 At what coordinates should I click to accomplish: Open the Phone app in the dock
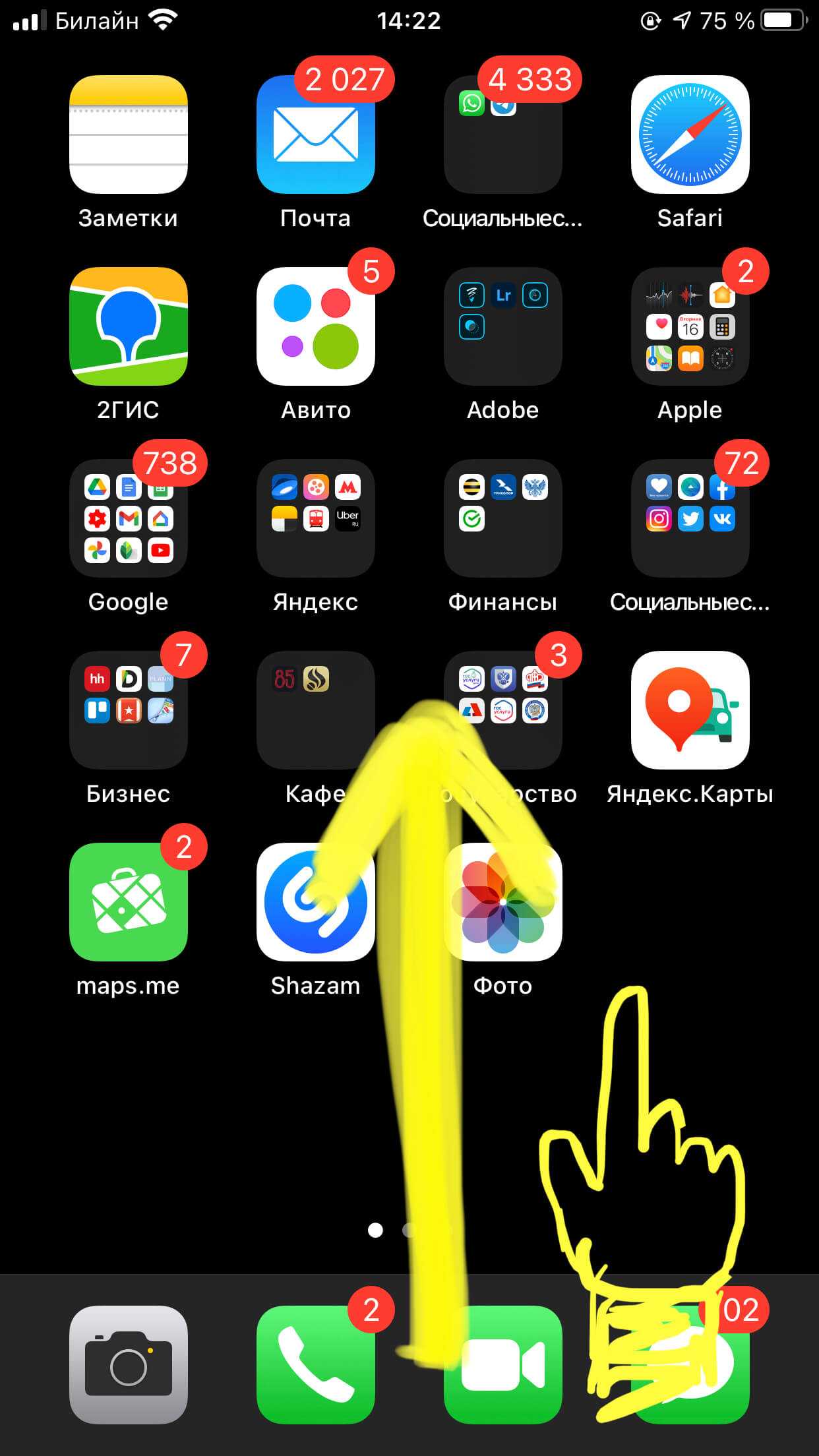click(x=315, y=1365)
